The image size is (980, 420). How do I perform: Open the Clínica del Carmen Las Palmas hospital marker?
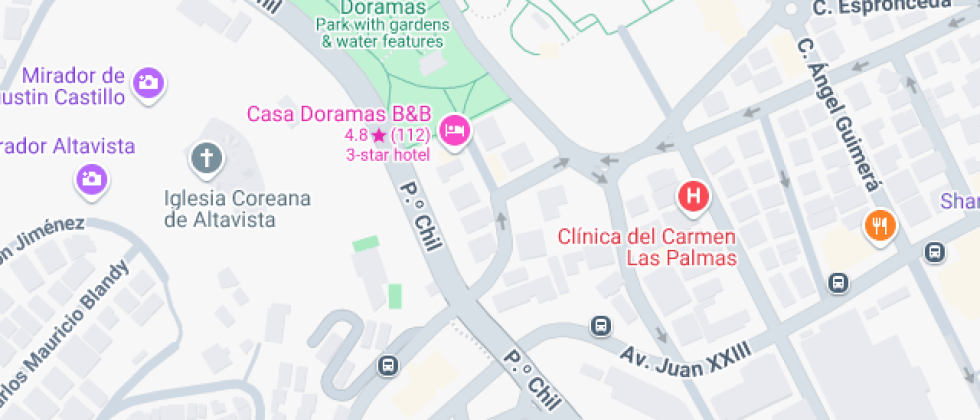coord(693,196)
